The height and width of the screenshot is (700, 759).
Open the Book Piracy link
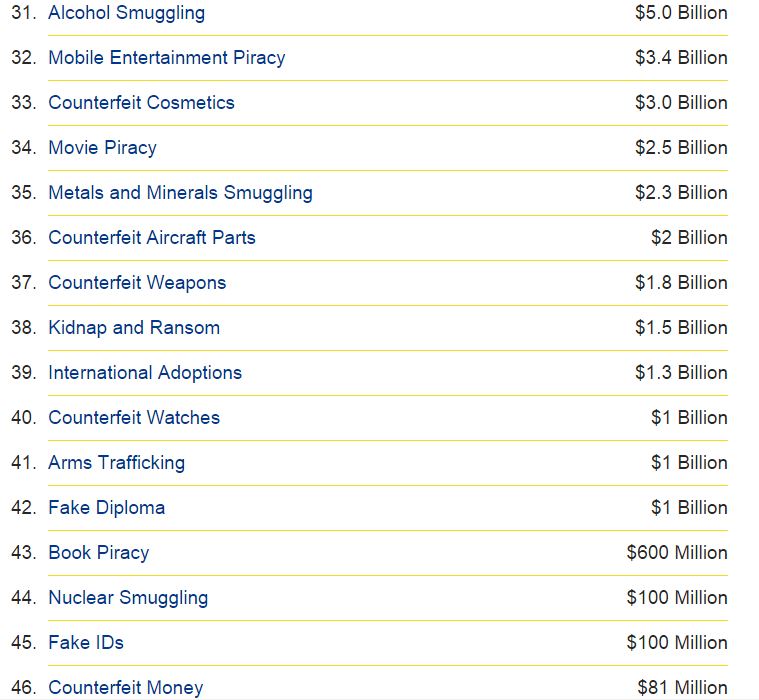[x=99, y=553]
